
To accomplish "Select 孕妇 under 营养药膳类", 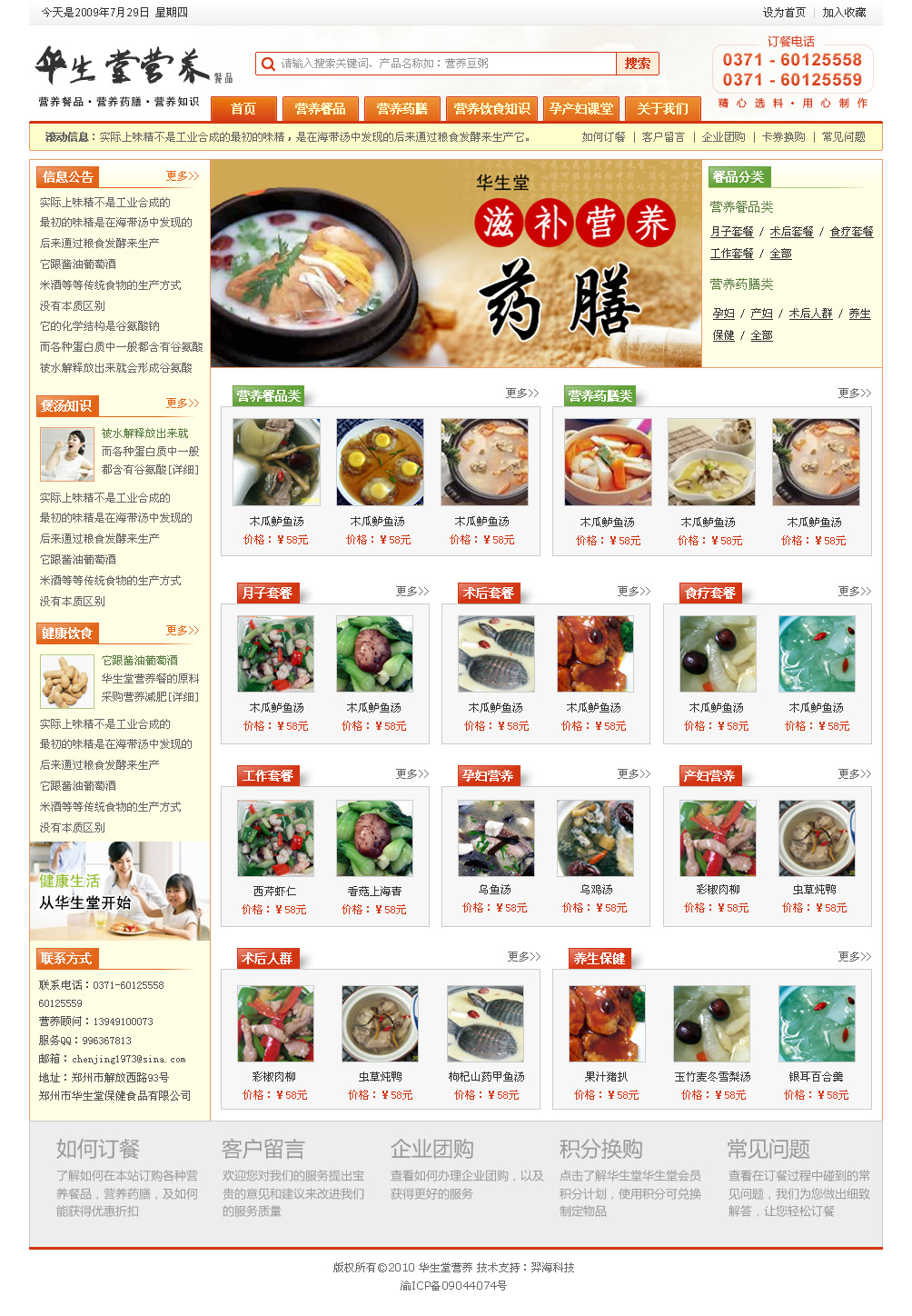I will (723, 314).
